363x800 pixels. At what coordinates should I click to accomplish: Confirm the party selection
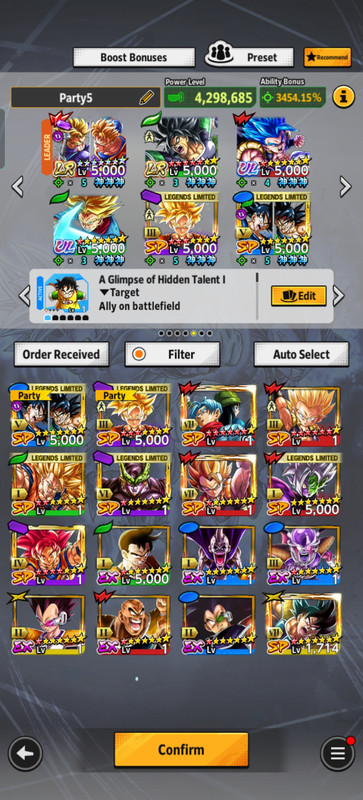click(x=181, y=749)
